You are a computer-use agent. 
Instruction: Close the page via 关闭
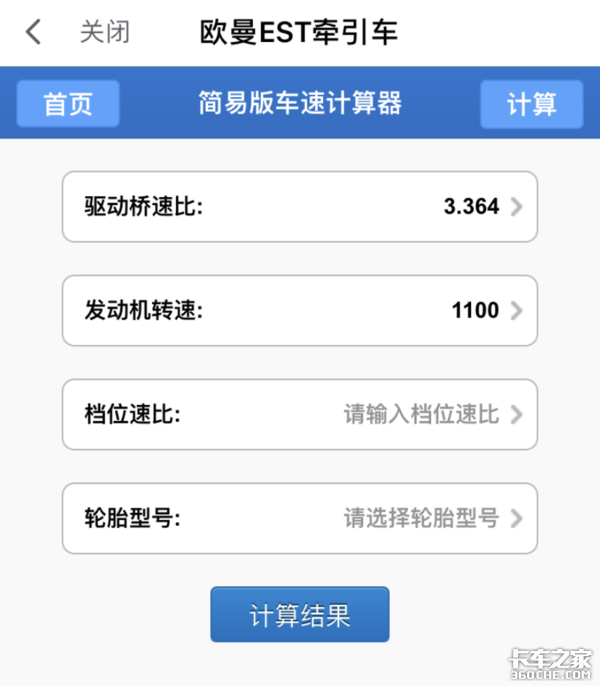point(105,33)
